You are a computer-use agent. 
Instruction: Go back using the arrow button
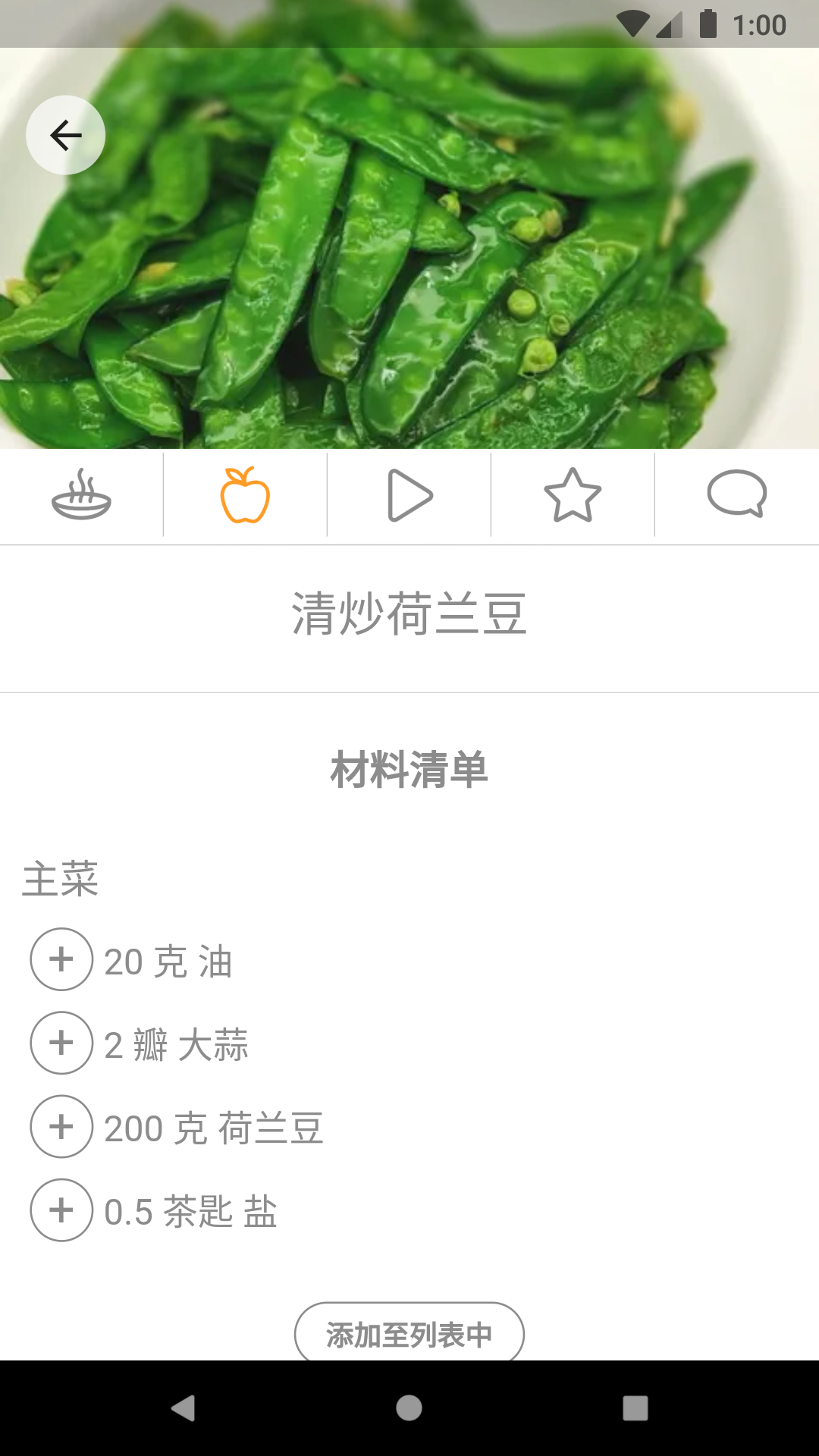[66, 136]
